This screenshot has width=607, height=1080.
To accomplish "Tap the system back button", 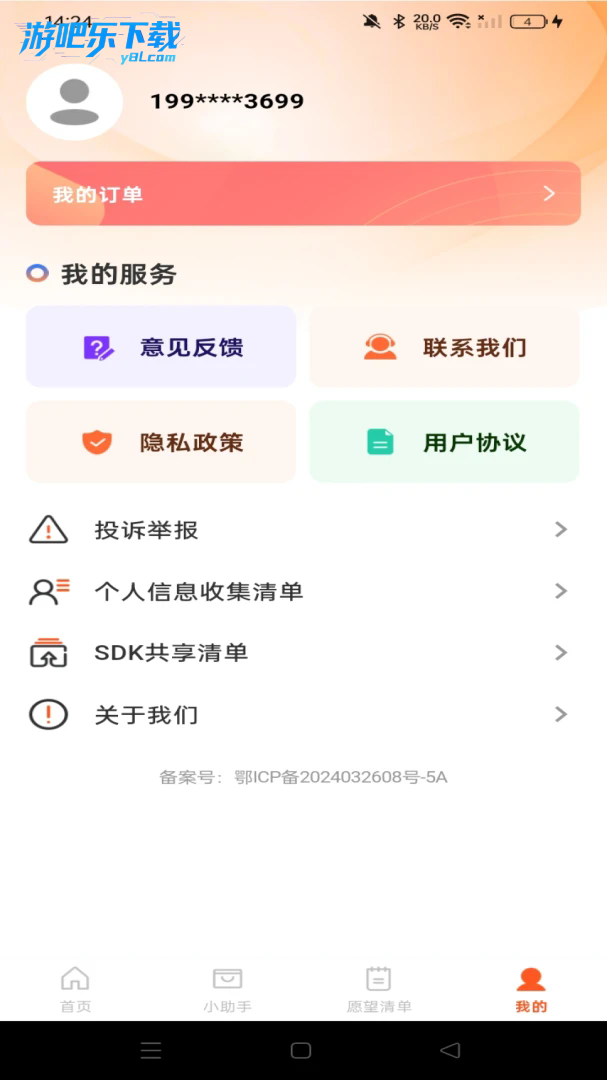I will [x=450, y=1050].
